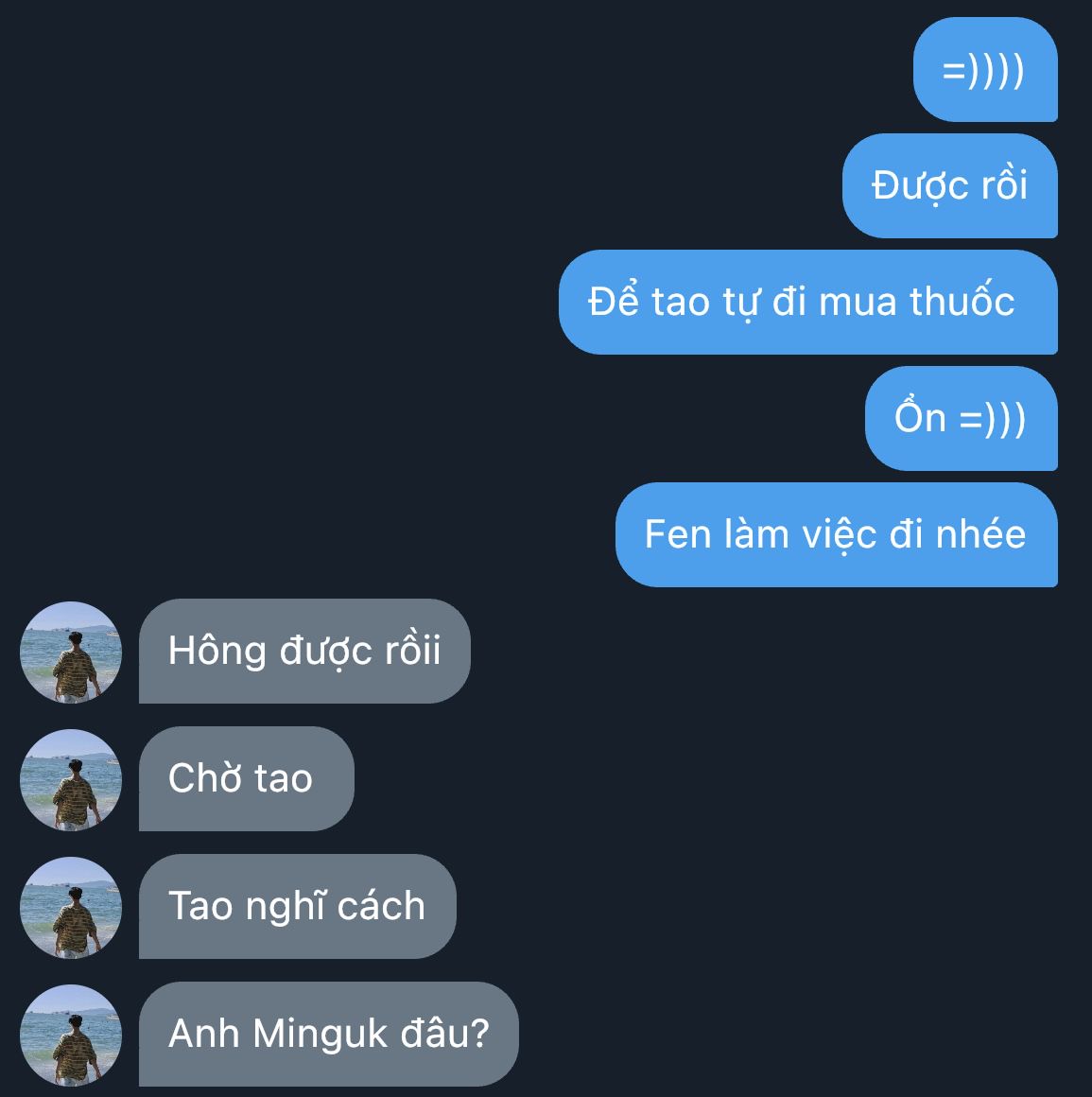Screen dimensions: 1092x1097
Task: Tap the profile picture next to "Chờ tao"
Action: click(71, 779)
